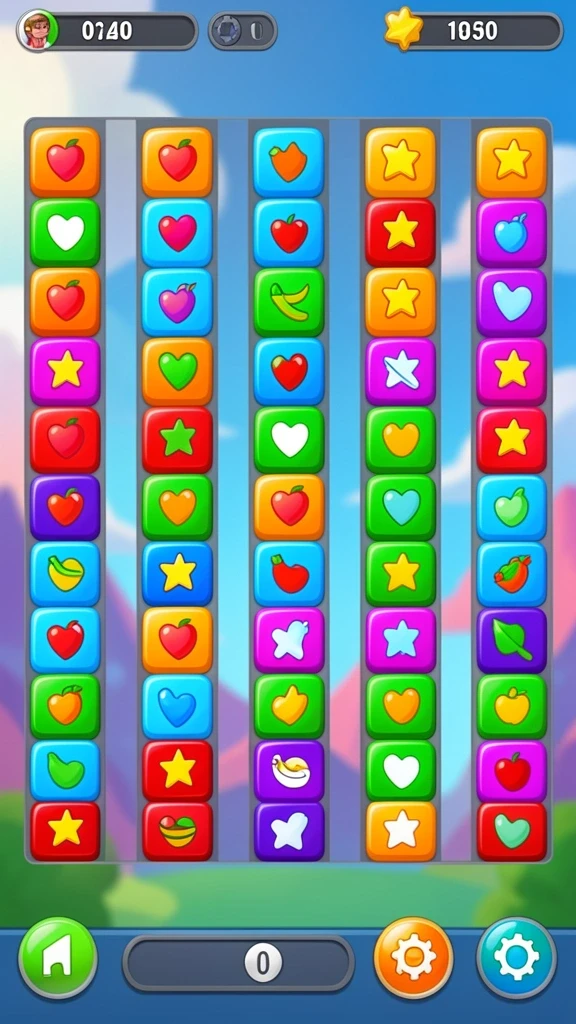The height and width of the screenshot is (1024, 576).
Task: Select the green heart on orange tile
Action: 178,371
